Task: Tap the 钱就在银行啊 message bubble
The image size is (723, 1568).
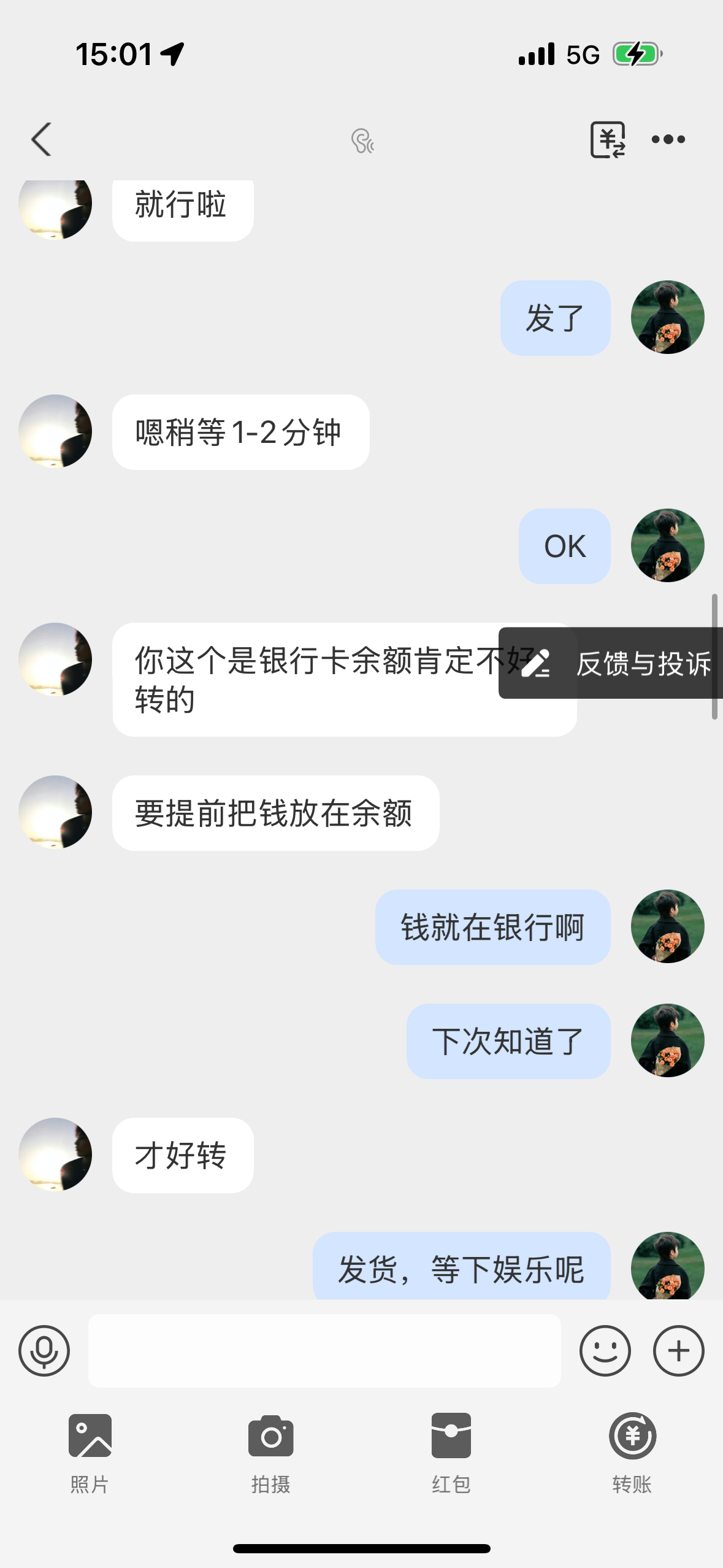Action: tap(492, 928)
